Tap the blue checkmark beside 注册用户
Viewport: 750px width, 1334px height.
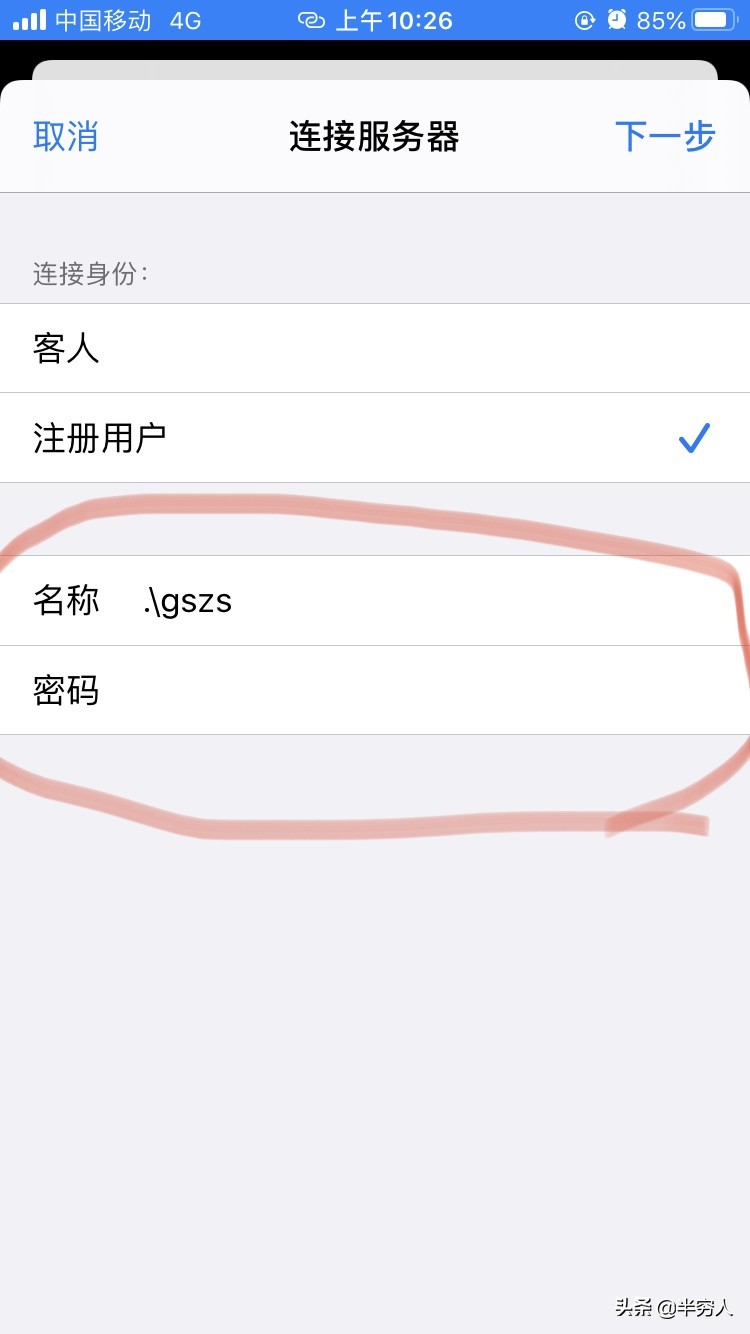(x=693, y=438)
